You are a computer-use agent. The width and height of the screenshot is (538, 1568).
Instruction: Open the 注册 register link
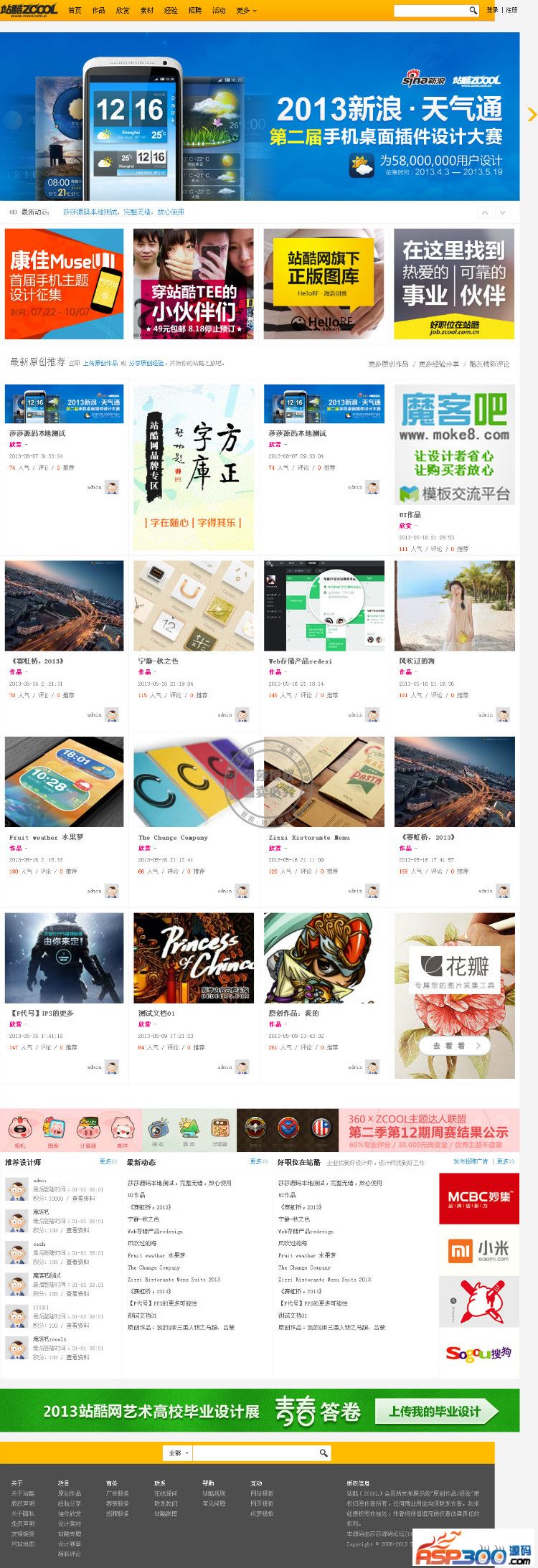pyautogui.click(x=511, y=10)
